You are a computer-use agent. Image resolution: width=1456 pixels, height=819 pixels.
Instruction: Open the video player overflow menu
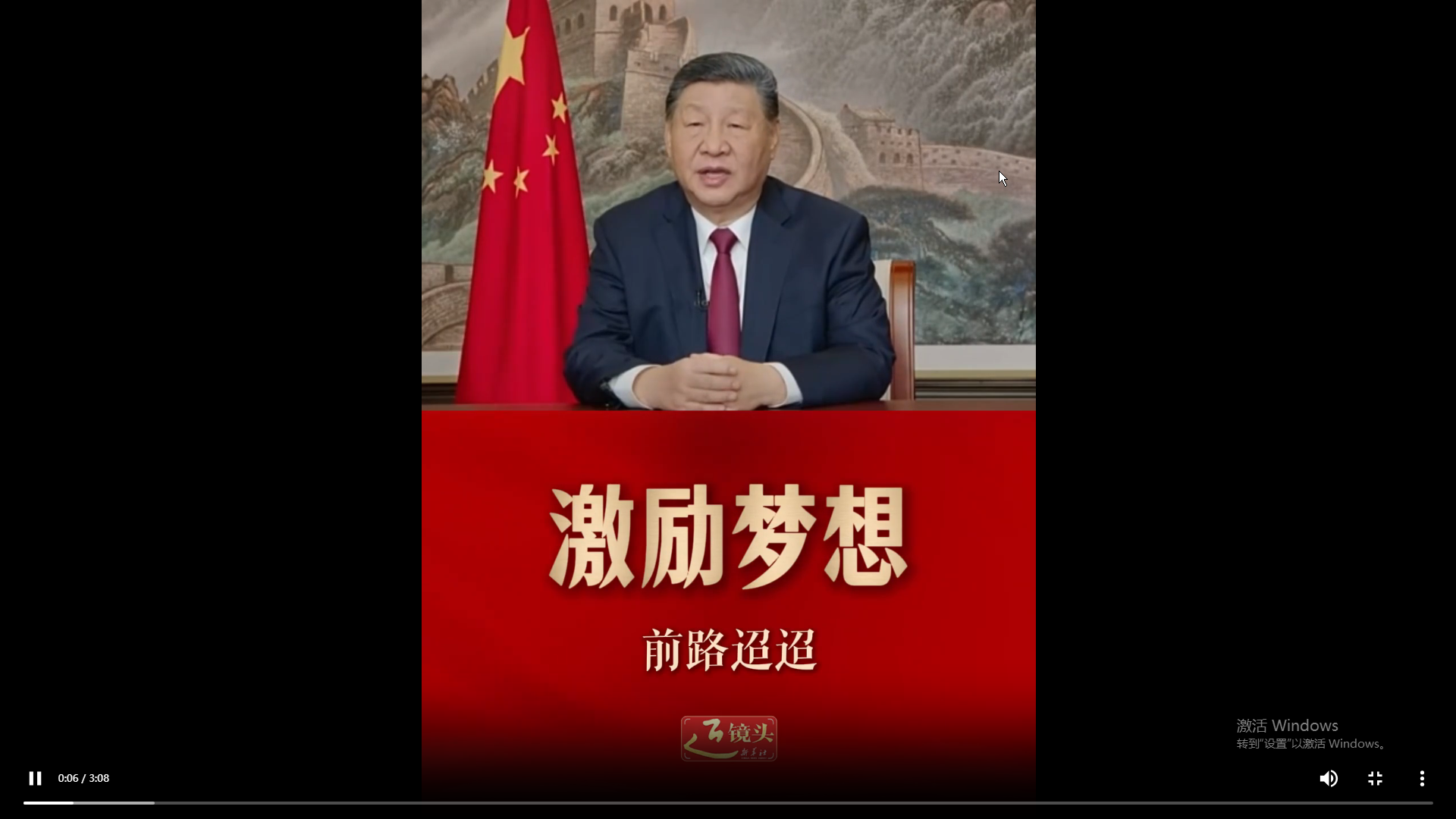1422,778
